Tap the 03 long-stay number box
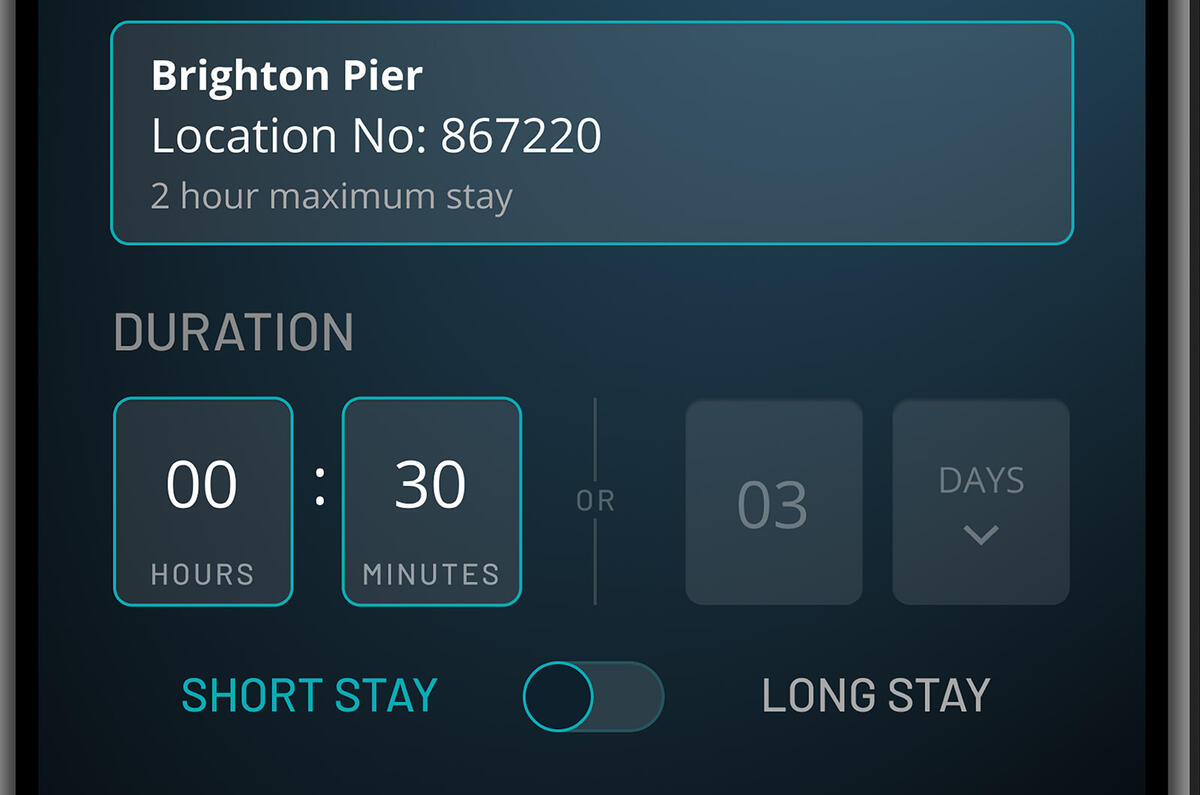This screenshot has width=1200, height=795. point(773,502)
